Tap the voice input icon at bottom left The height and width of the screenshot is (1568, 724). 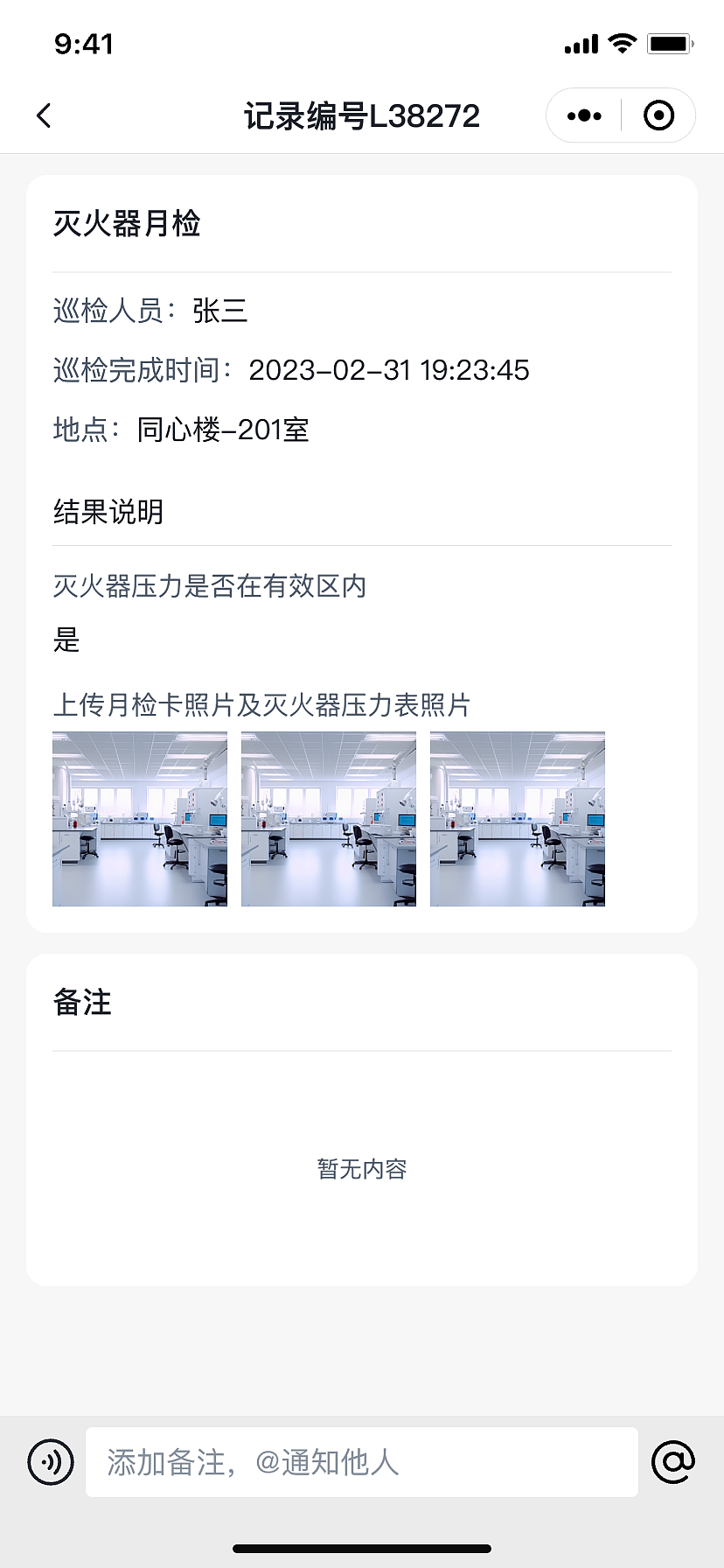[50, 1461]
